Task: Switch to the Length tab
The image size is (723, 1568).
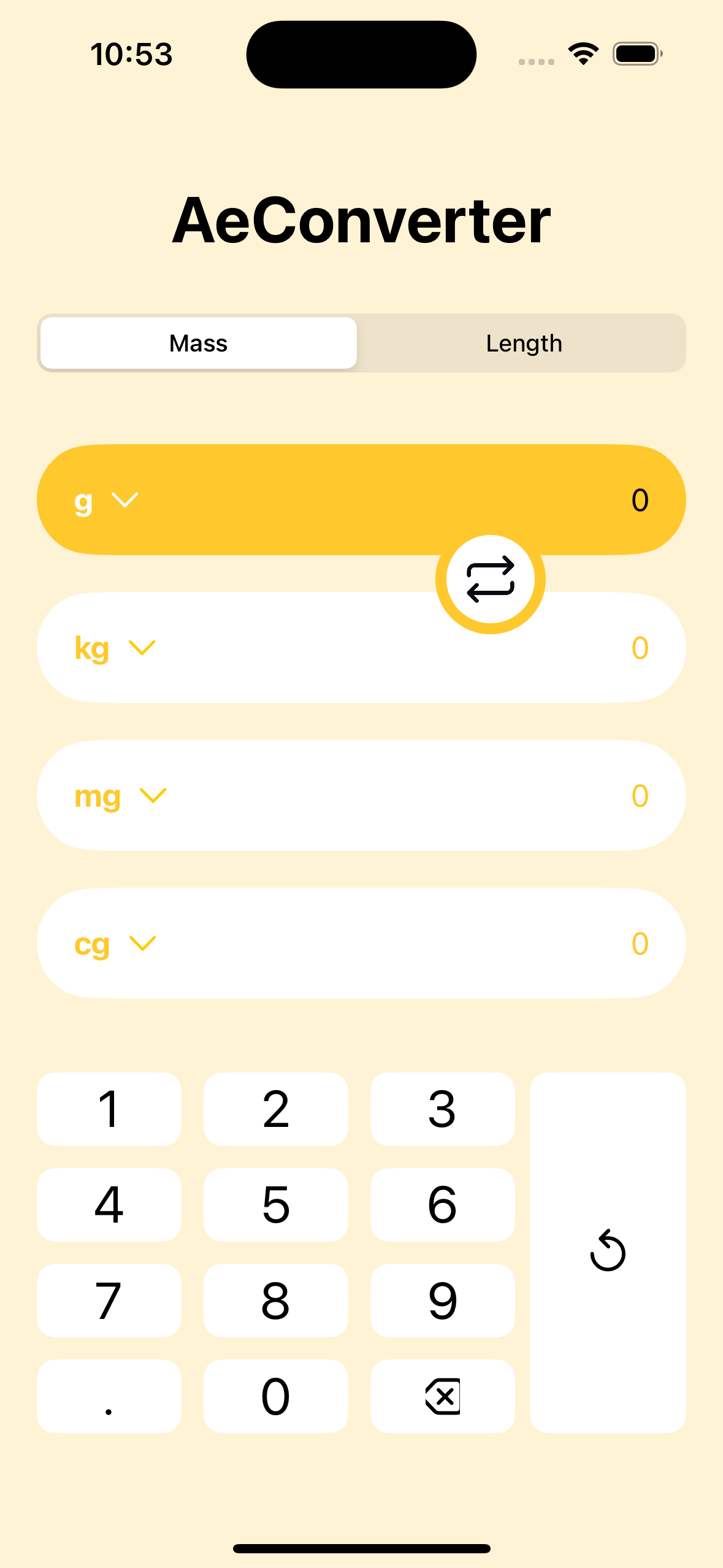Action: click(x=524, y=343)
